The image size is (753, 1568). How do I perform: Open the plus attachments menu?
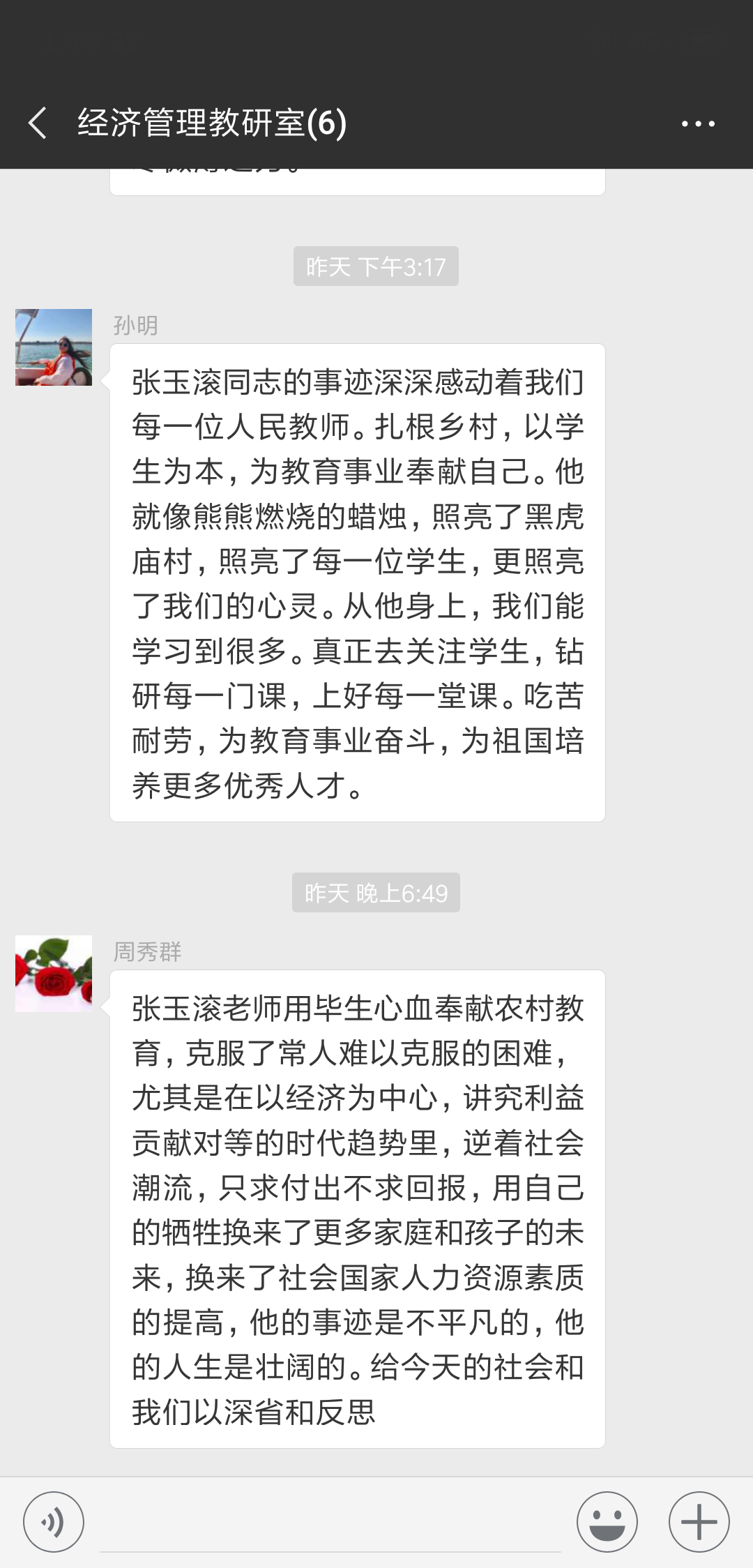pos(699,1521)
